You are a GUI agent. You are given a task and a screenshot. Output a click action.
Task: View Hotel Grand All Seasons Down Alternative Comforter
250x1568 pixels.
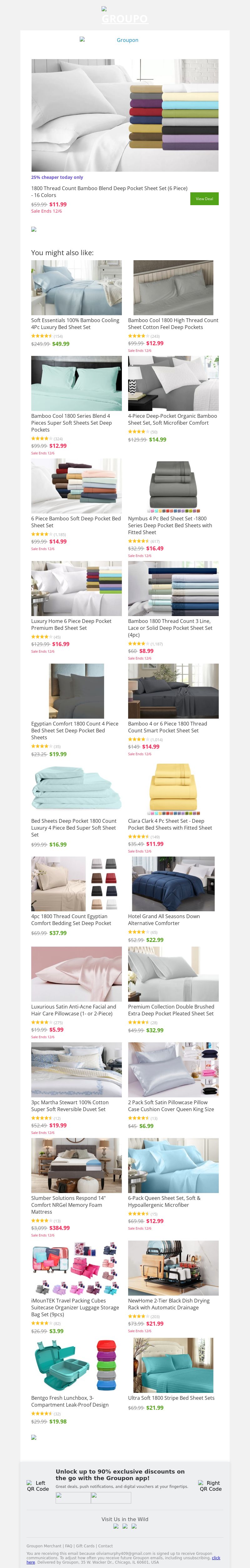coord(173,884)
